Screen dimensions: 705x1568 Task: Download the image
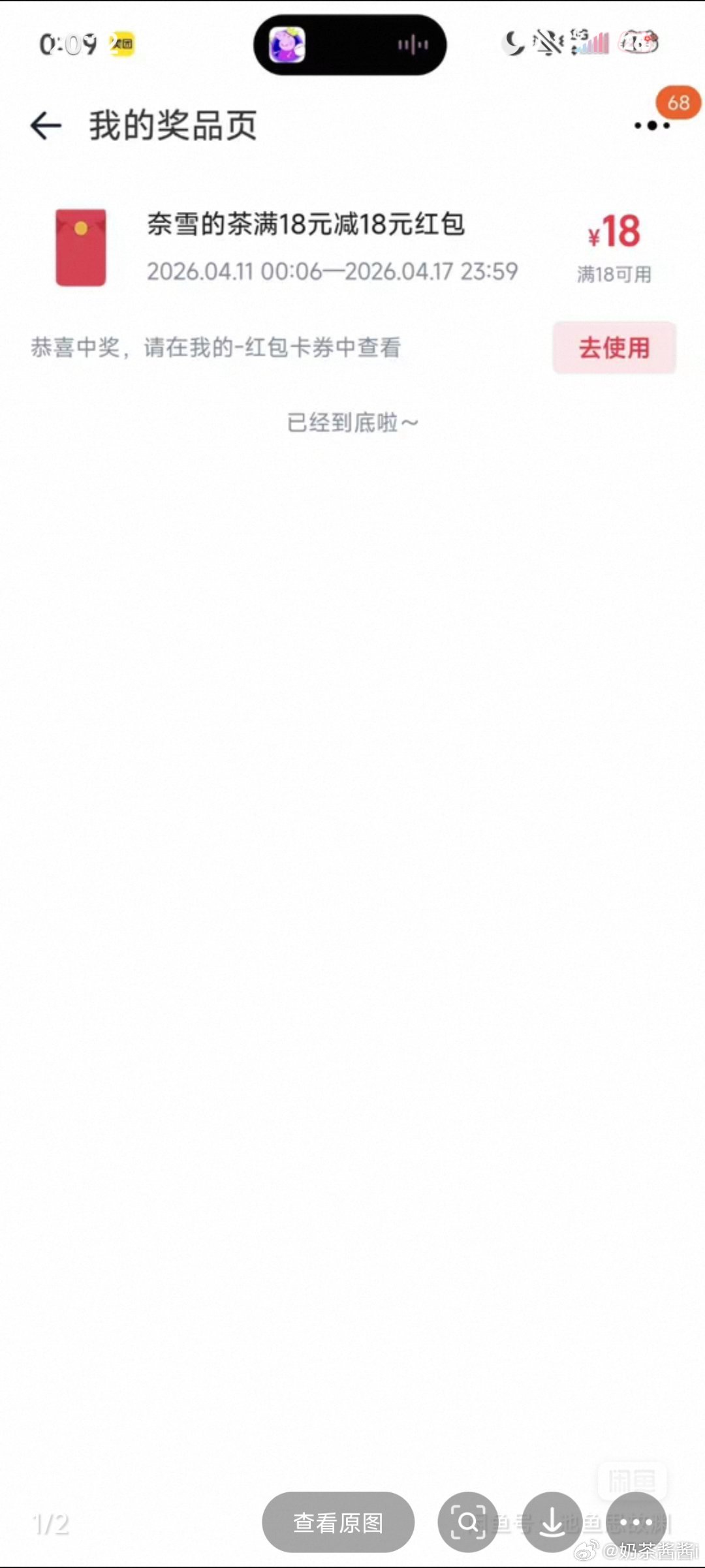[x=552, y=1522]
